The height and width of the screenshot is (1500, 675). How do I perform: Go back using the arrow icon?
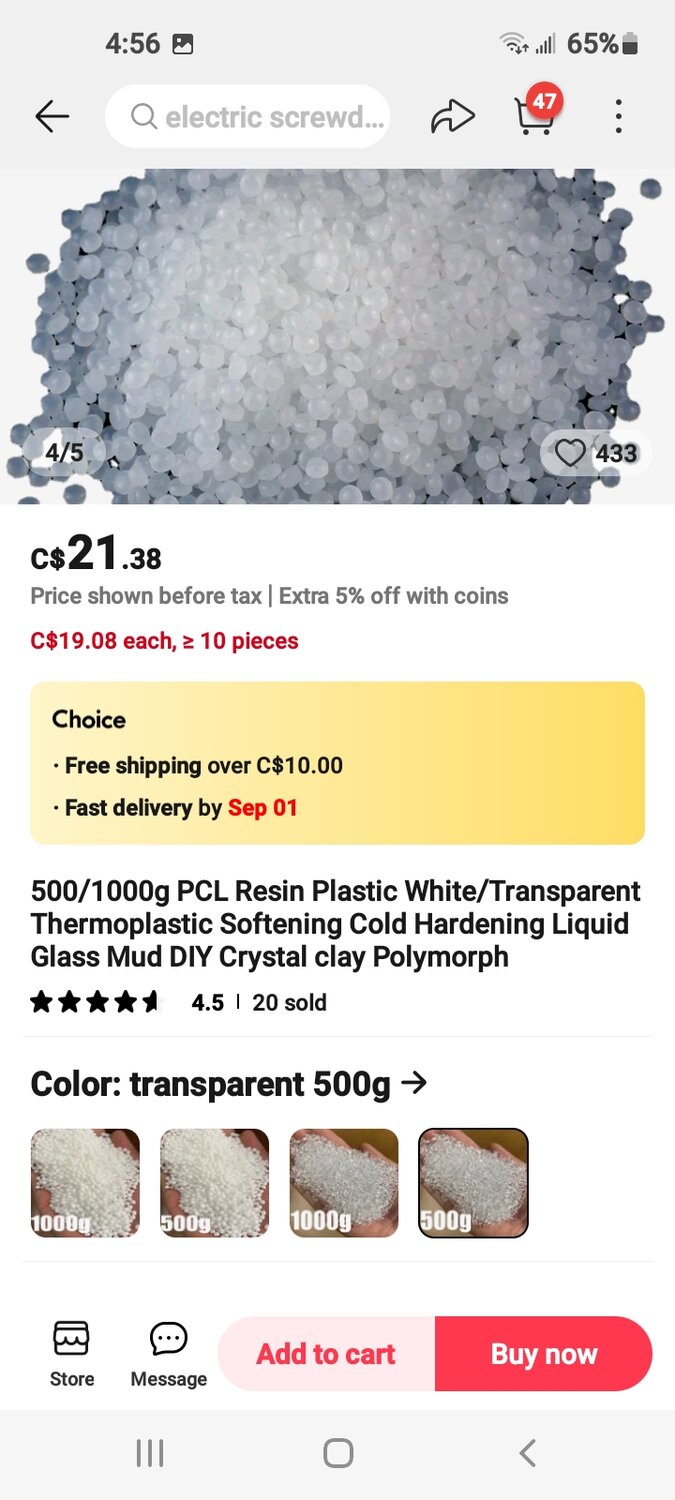(52, 117)
